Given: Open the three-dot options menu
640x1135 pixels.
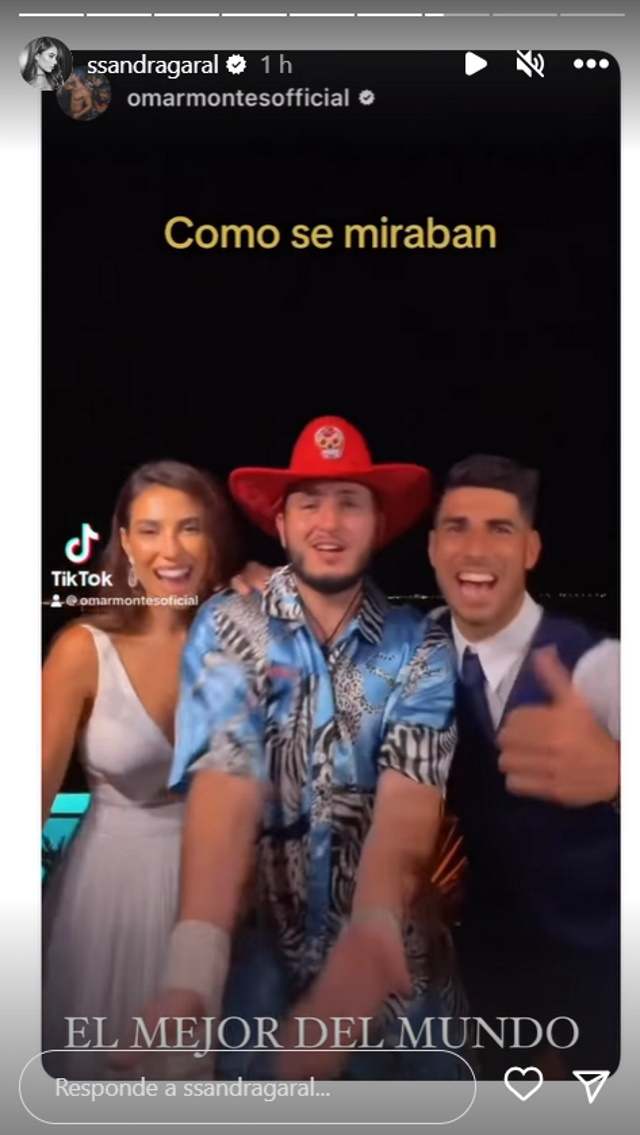Looking at the screenshot, I should click(x=591, y=64).
